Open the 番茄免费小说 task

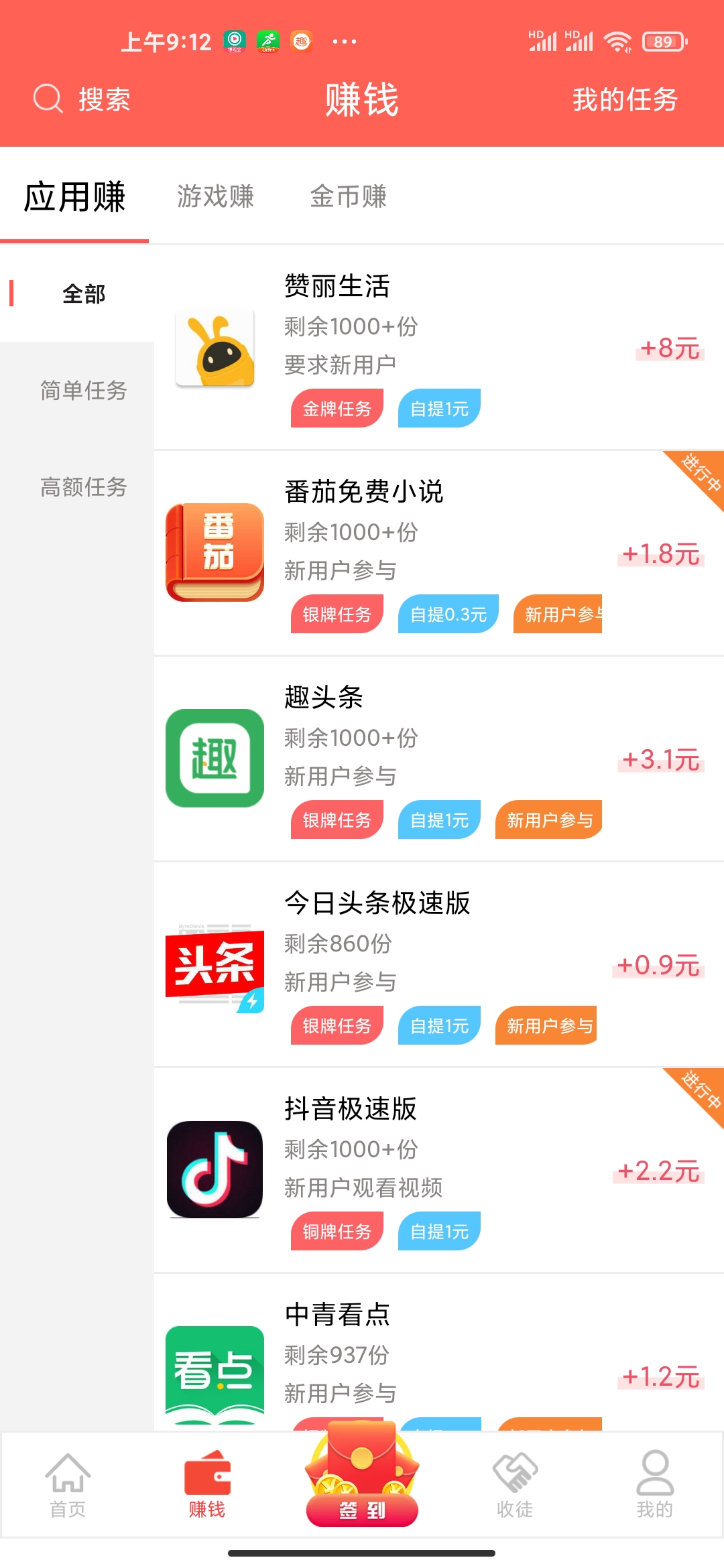(x=439, y=553)
